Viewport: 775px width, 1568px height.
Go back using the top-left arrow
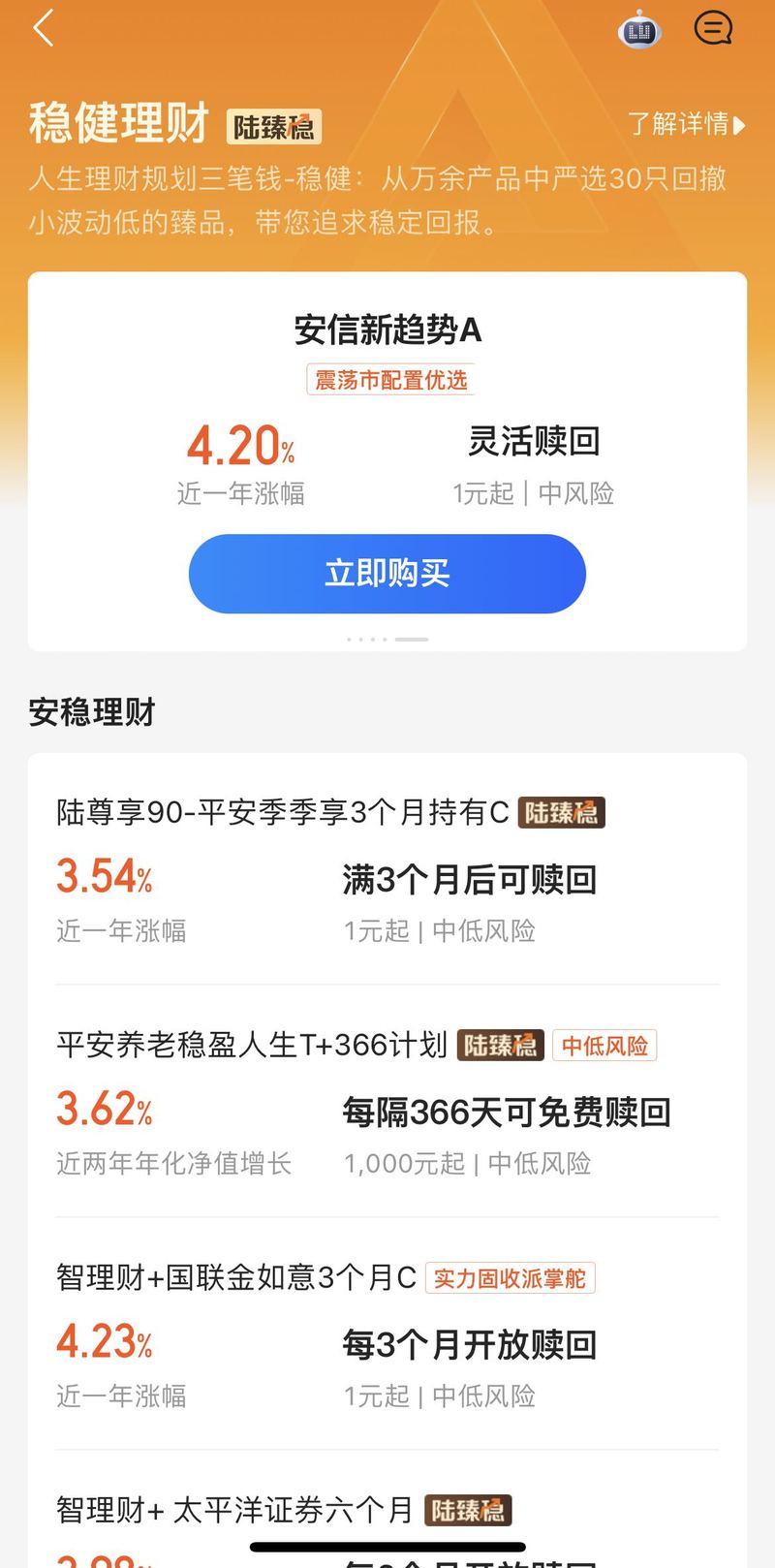click(43, 29)
